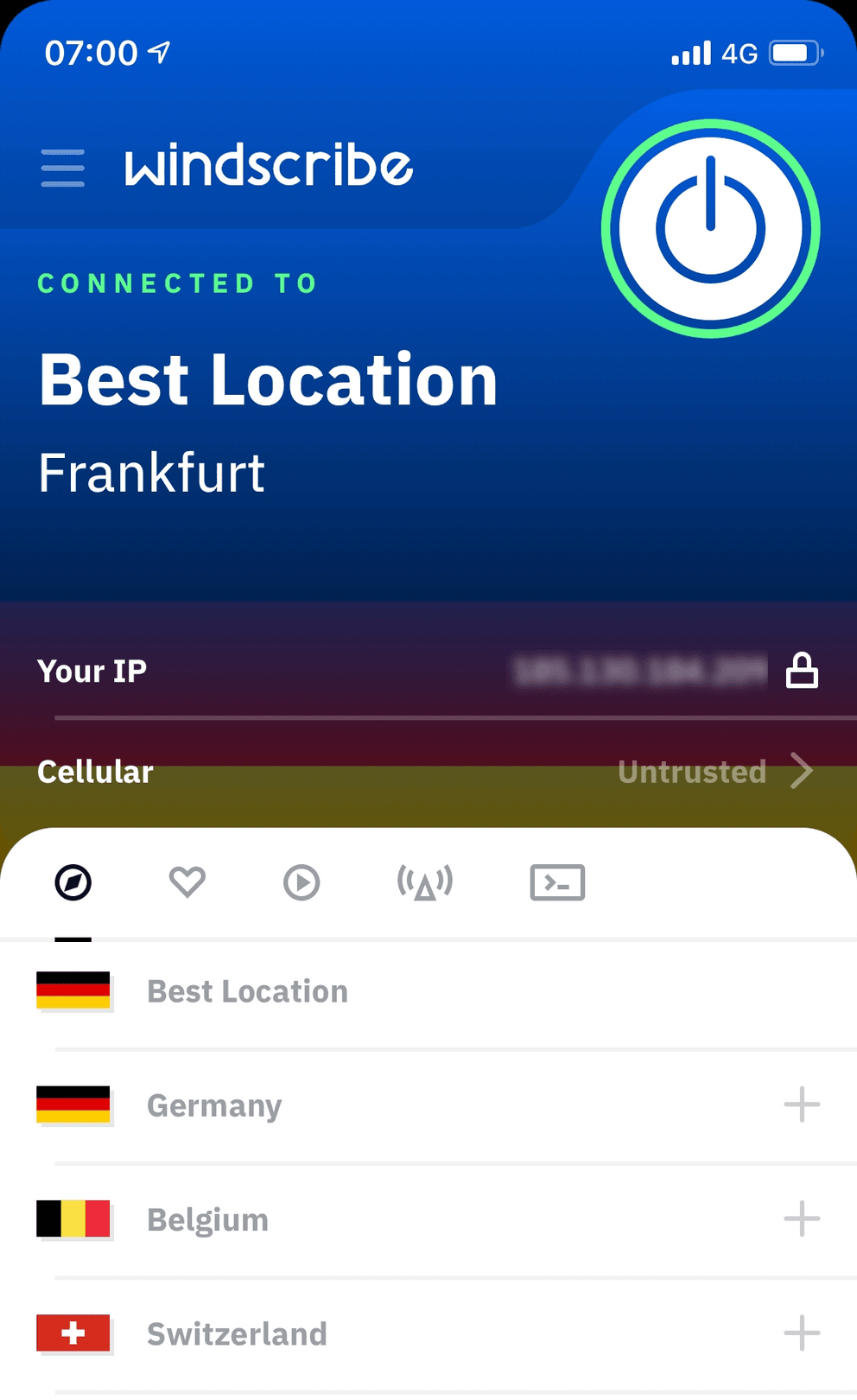This screenshot has width=857, height=1400.
Task: Open the Favourites heart icon
Action: tap(187, 882)
